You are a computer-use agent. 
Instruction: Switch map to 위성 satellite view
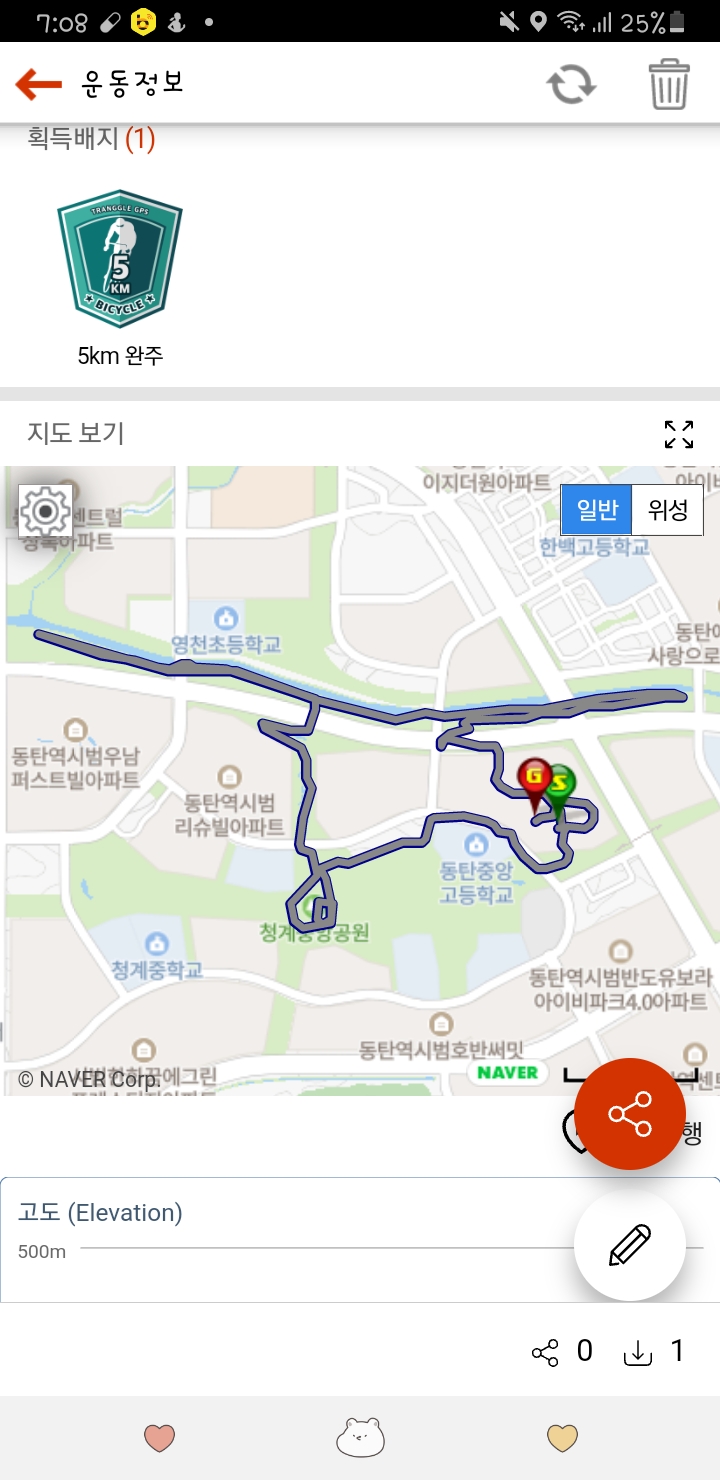point(668,510)
